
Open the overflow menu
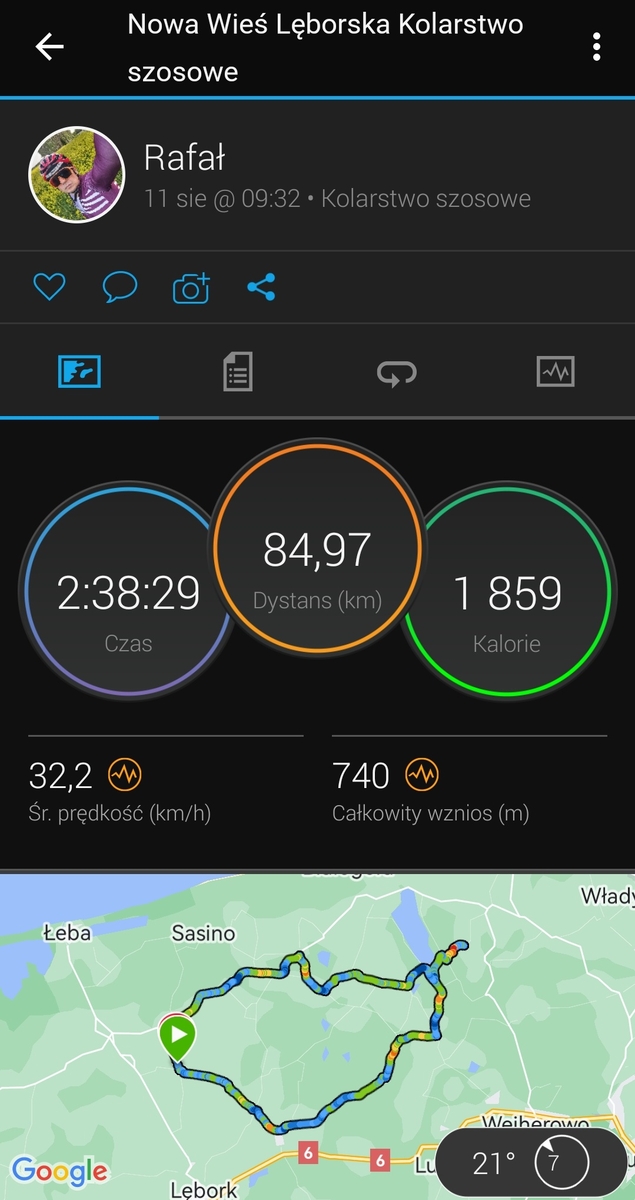(596, 47)
